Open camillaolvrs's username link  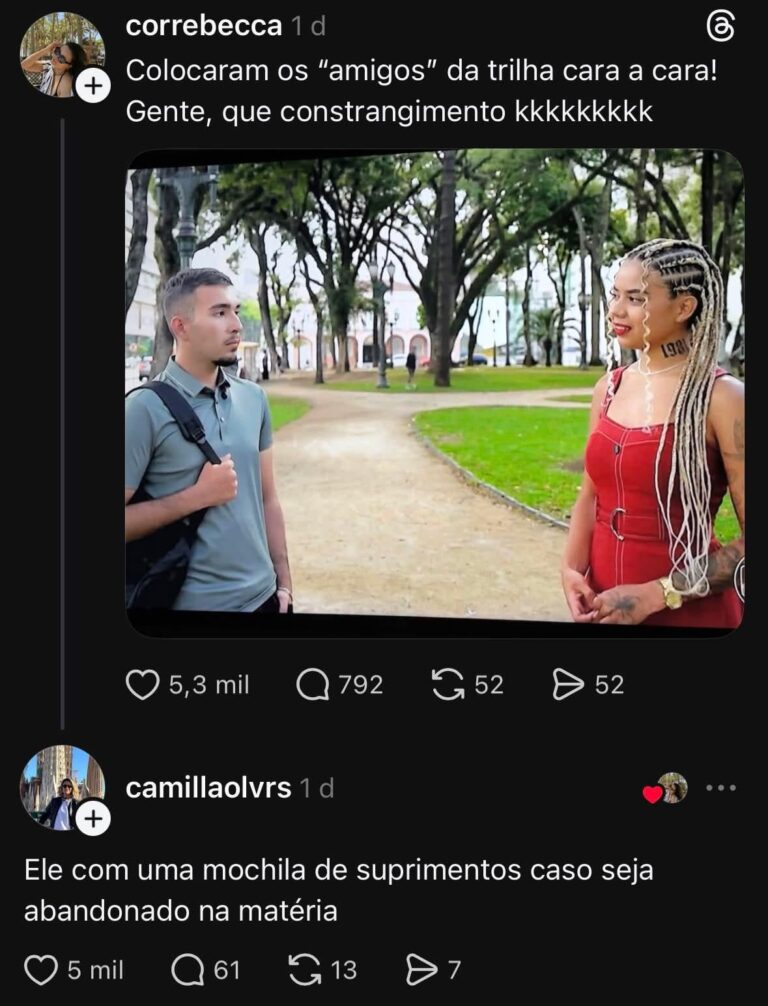pos(208,788)
